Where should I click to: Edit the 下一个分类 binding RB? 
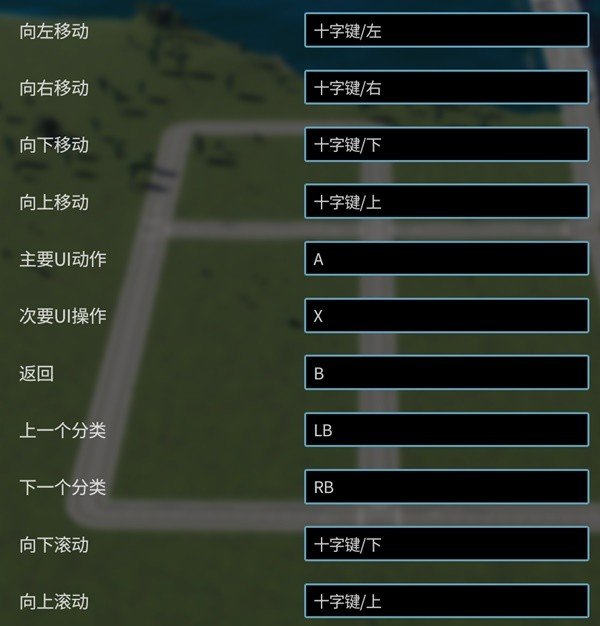tap(446, 487)
